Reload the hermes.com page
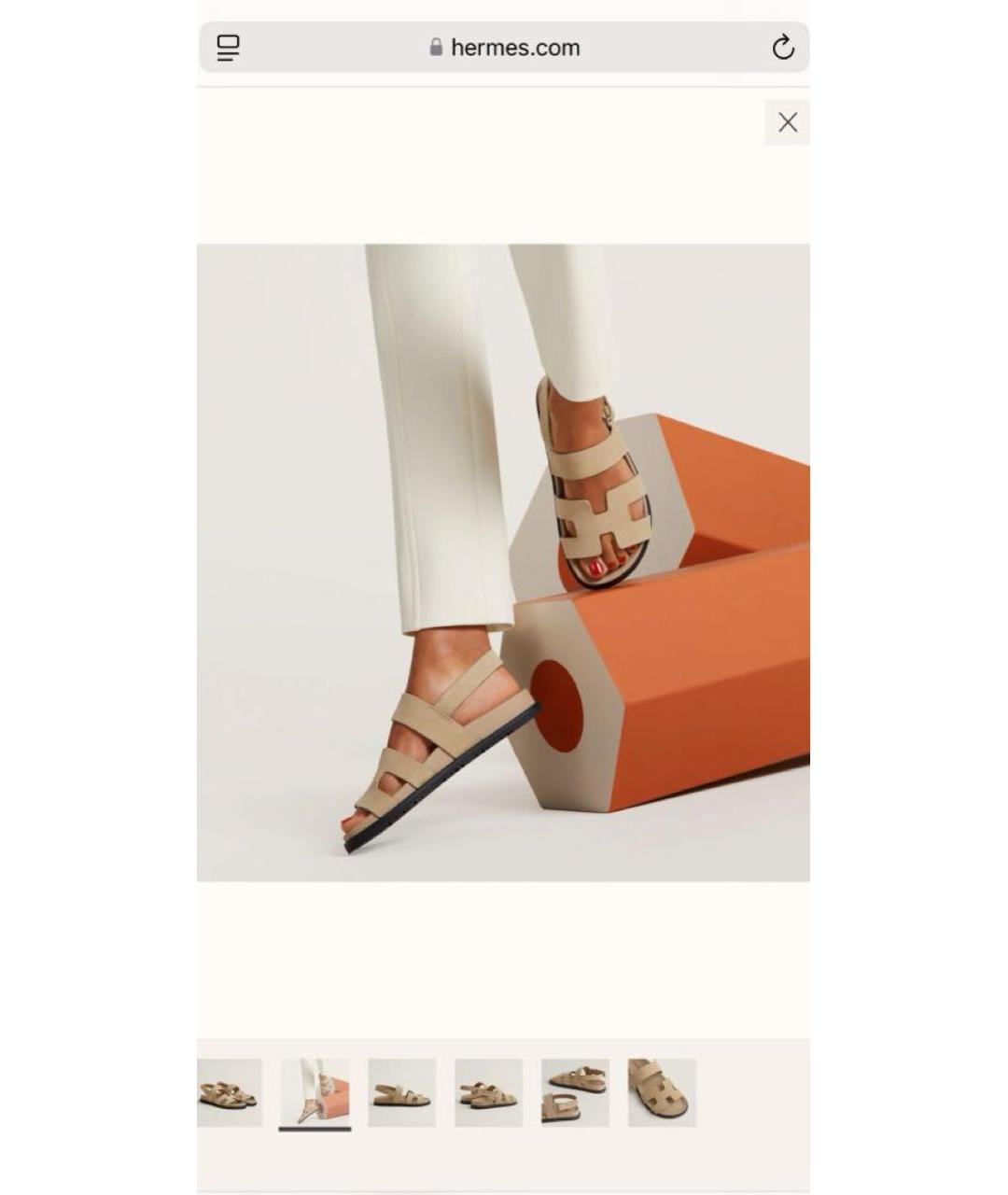The height and width of the screenshot is (1195, 1008). (782, 48)
